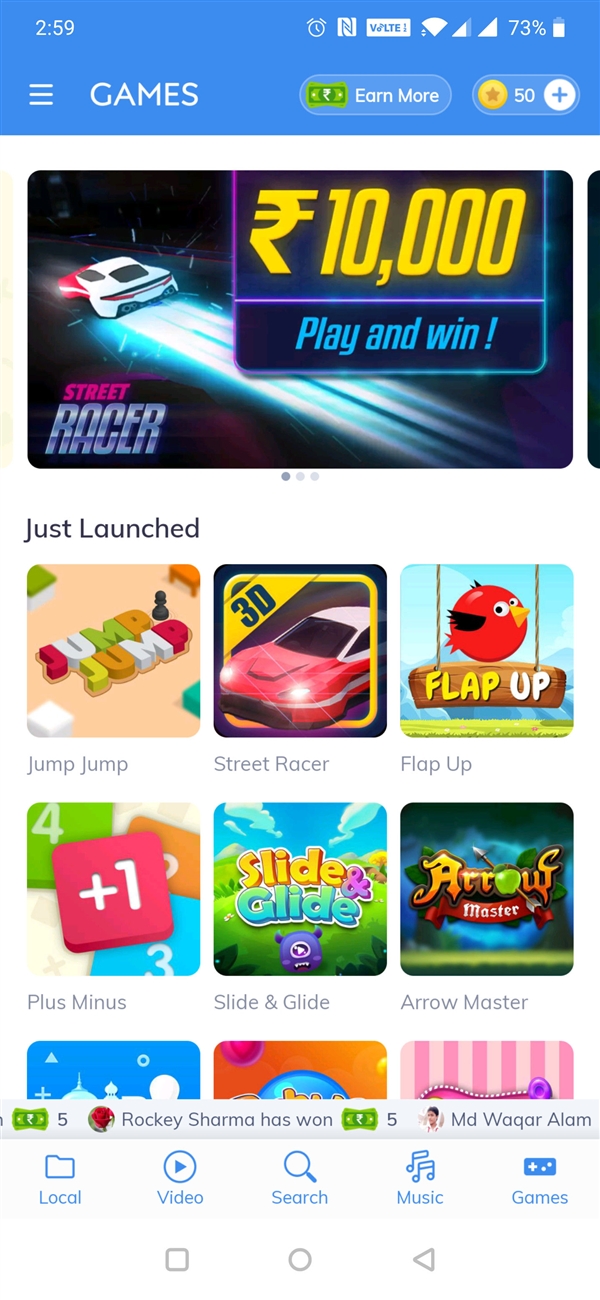Go to the system home screen
The width and height of the screenshot is (600, 1300).
[300, 1260]
